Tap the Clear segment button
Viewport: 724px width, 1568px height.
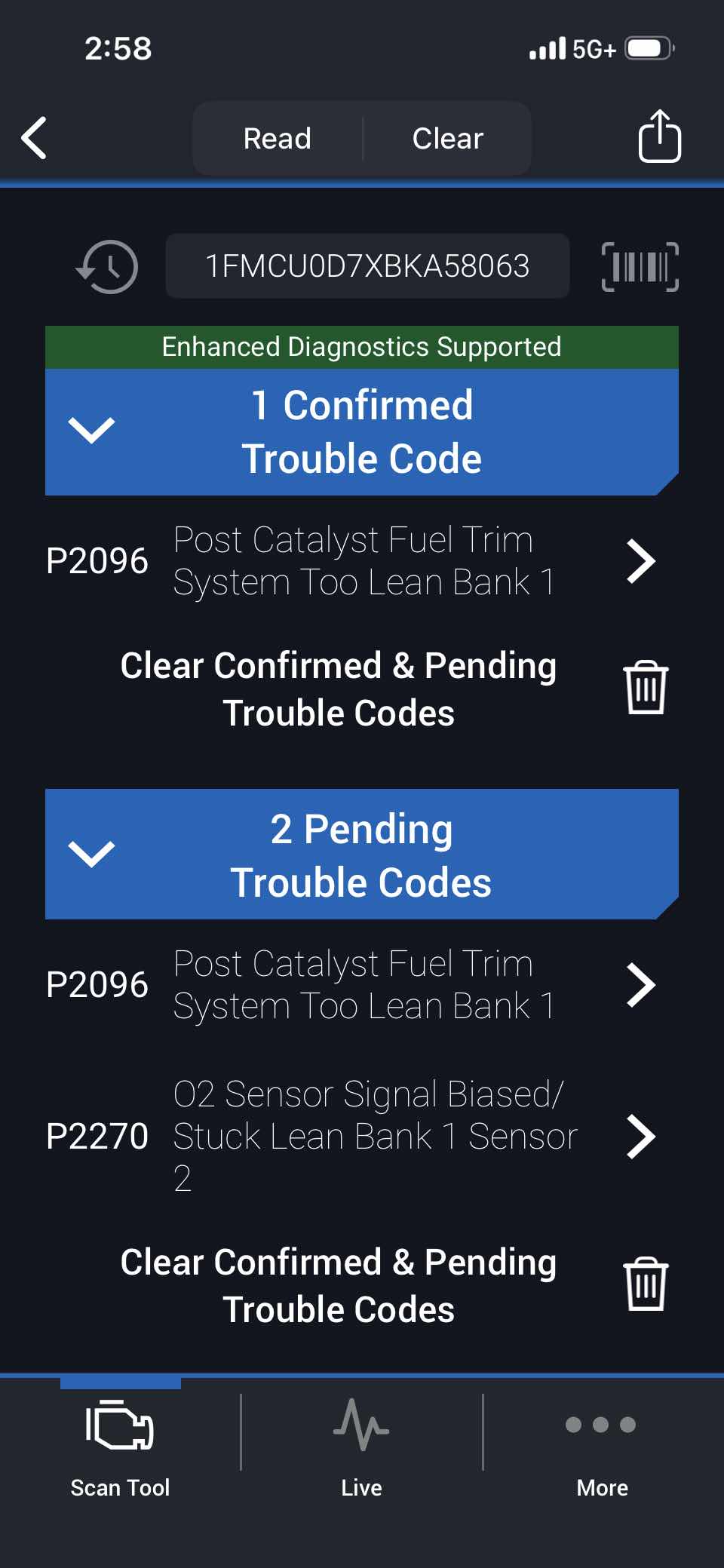[x=447, y=139]
